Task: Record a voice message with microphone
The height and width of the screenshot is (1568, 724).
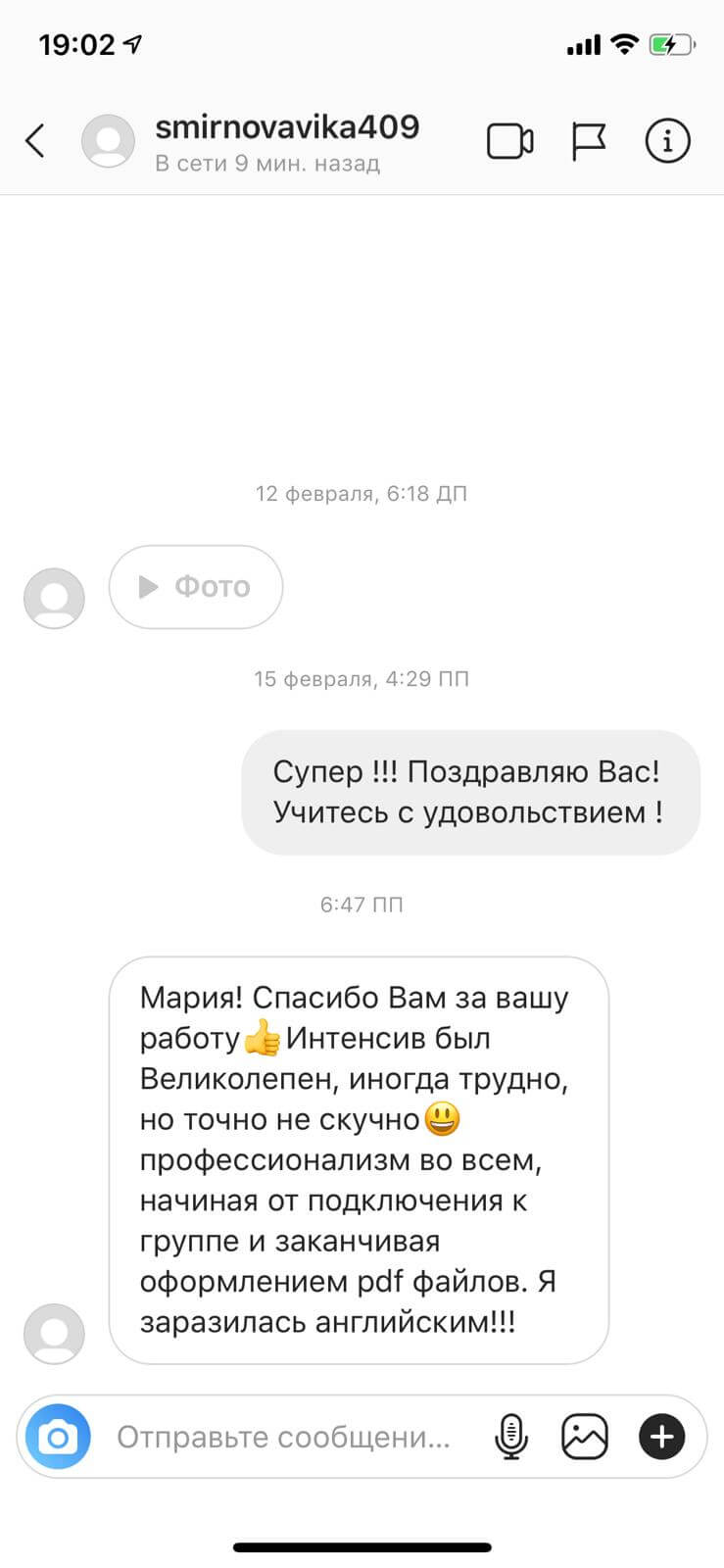Action: [510, 1438]
